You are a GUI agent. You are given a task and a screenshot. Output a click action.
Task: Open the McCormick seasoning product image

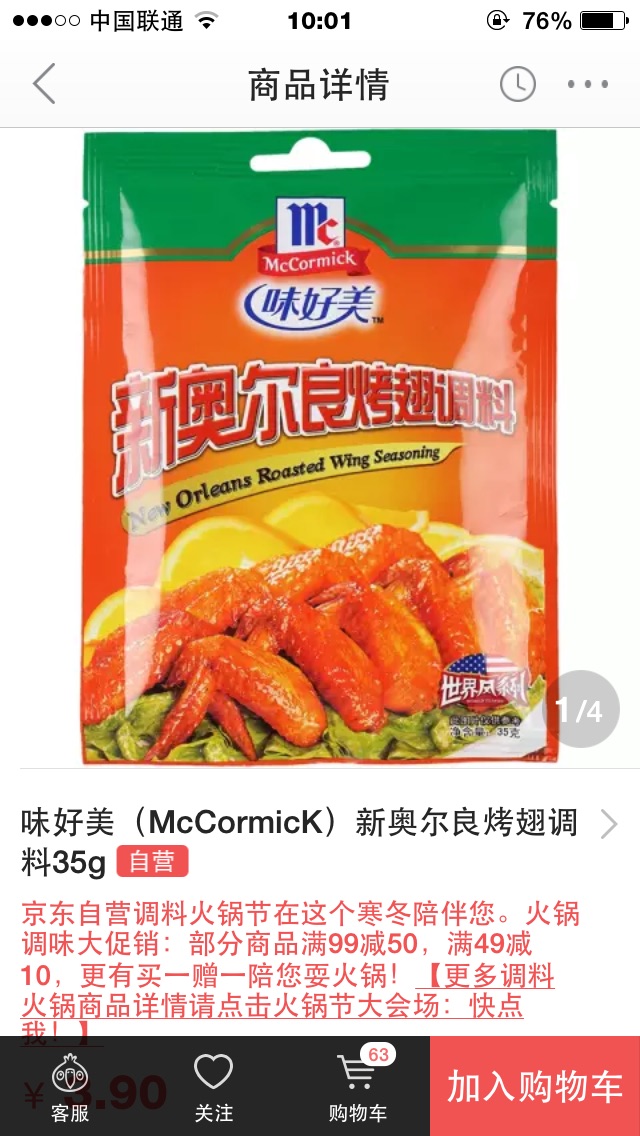[320, 445]
